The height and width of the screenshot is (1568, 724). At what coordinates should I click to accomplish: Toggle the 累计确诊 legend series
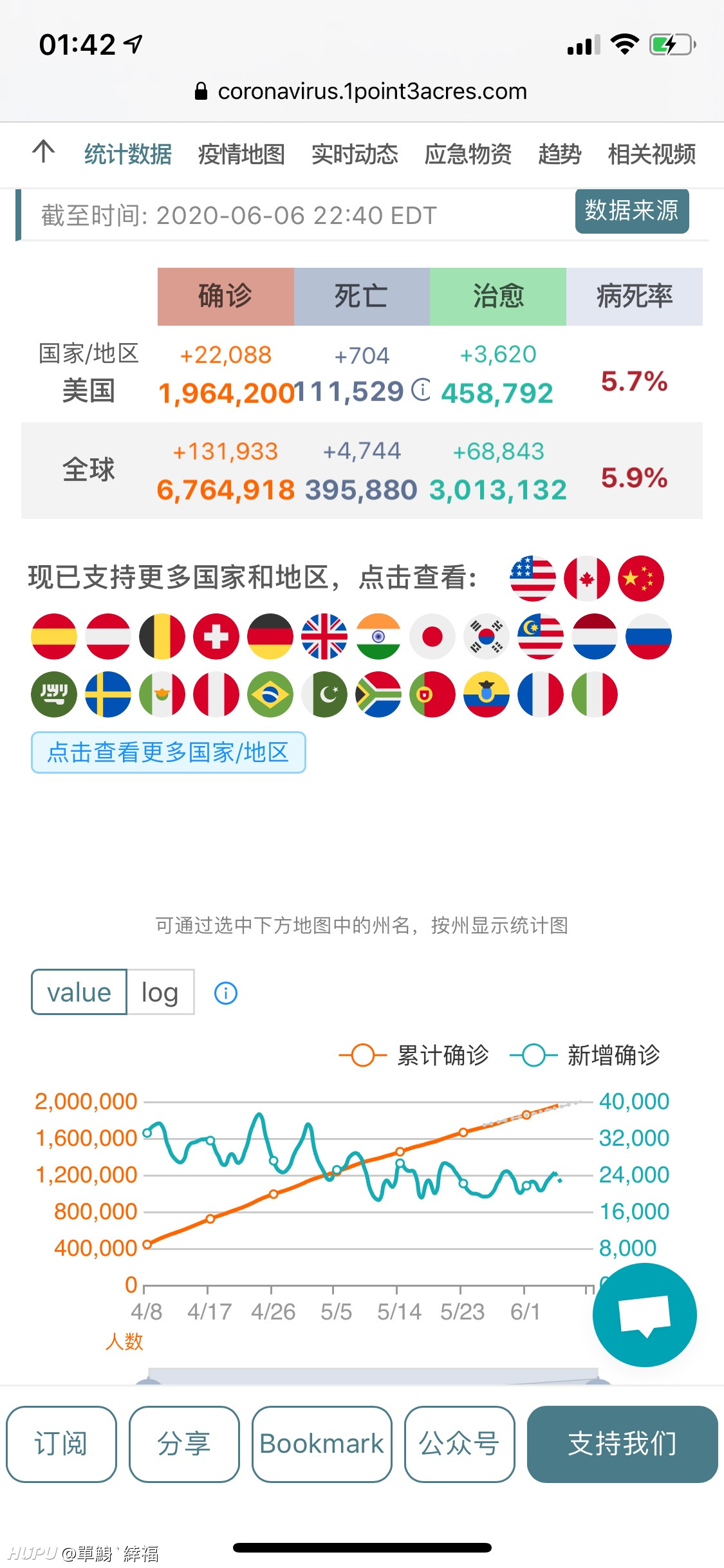coord(413,1055)
